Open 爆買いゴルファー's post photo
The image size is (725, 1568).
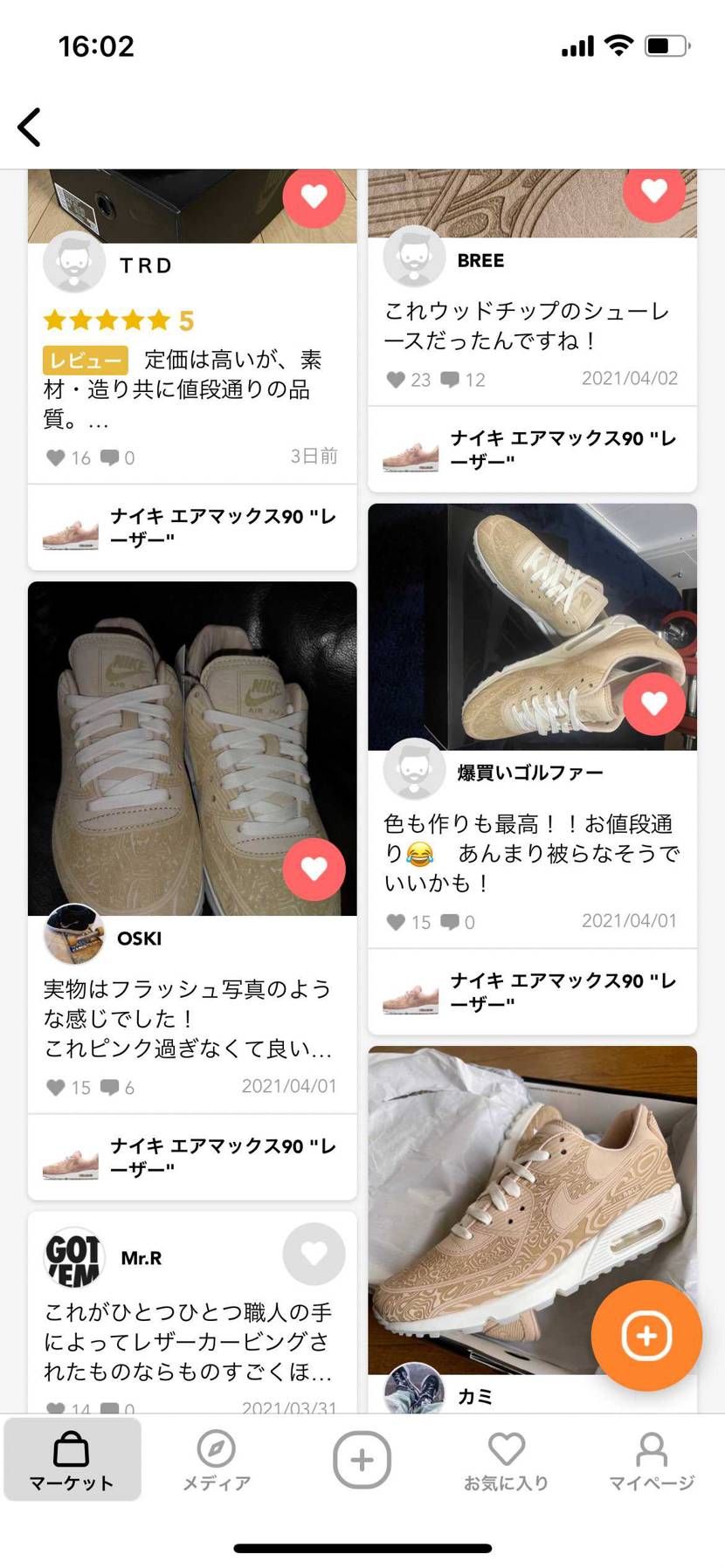(533, 627)
